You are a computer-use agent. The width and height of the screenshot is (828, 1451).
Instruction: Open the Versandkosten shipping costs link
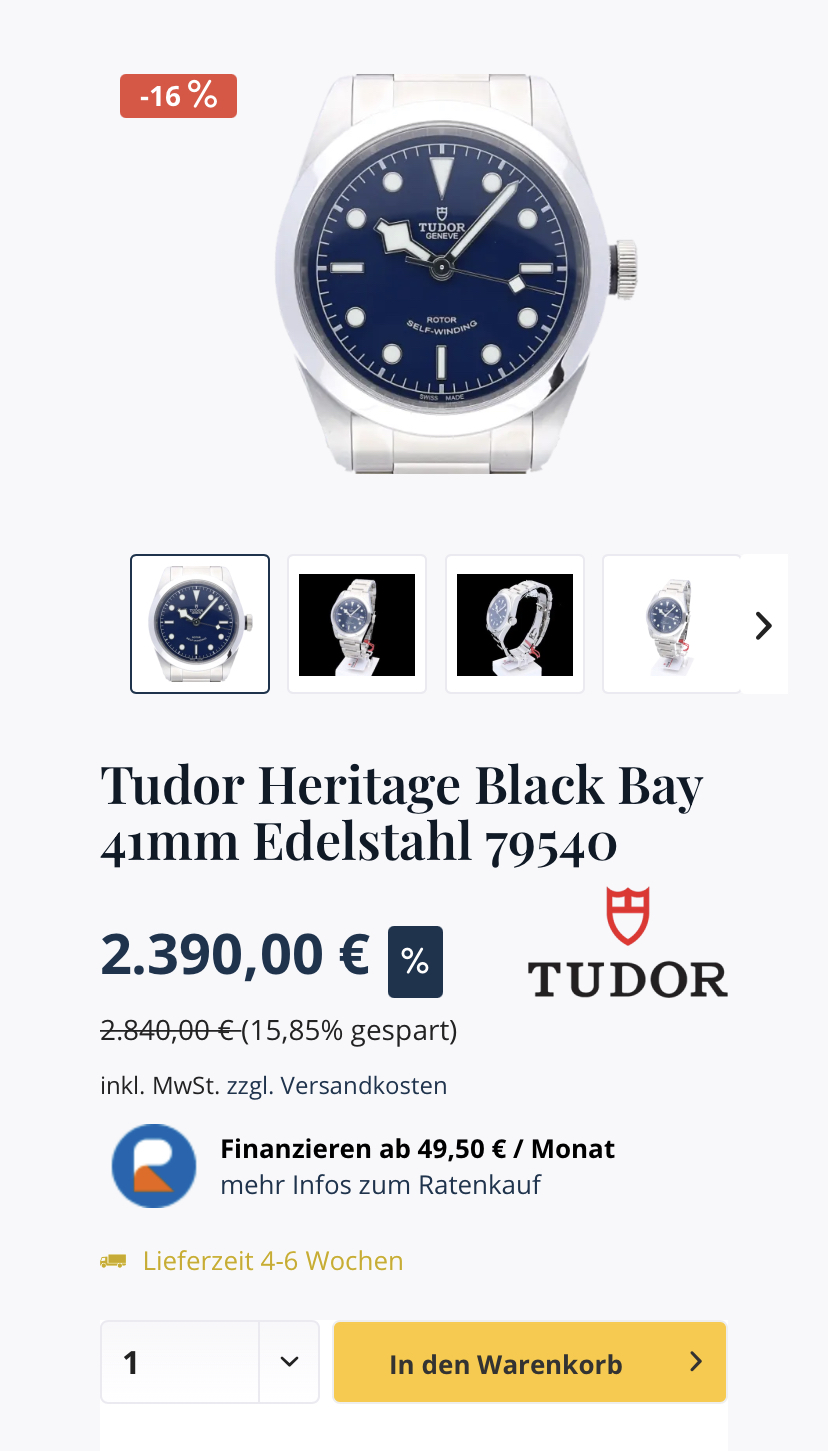(364, 1085)
